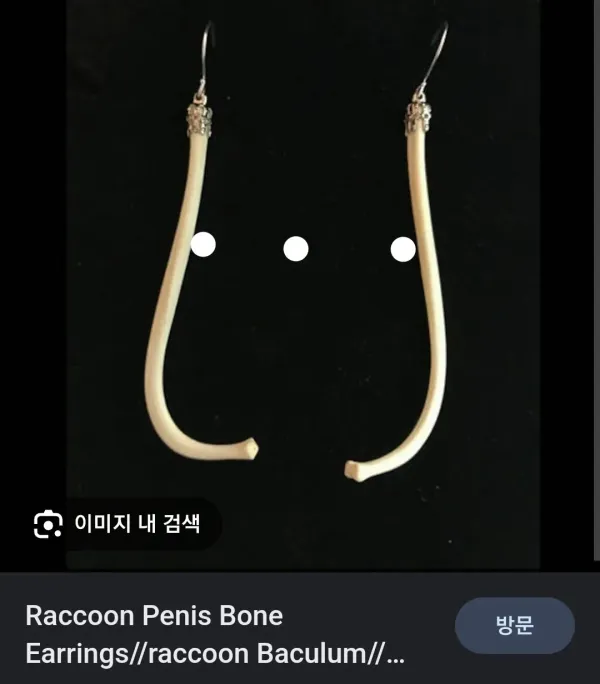Tap the right white lens dot on the earring
This screenshot has height=684, width=600.
pyautogui.click(x=403, y=250)
